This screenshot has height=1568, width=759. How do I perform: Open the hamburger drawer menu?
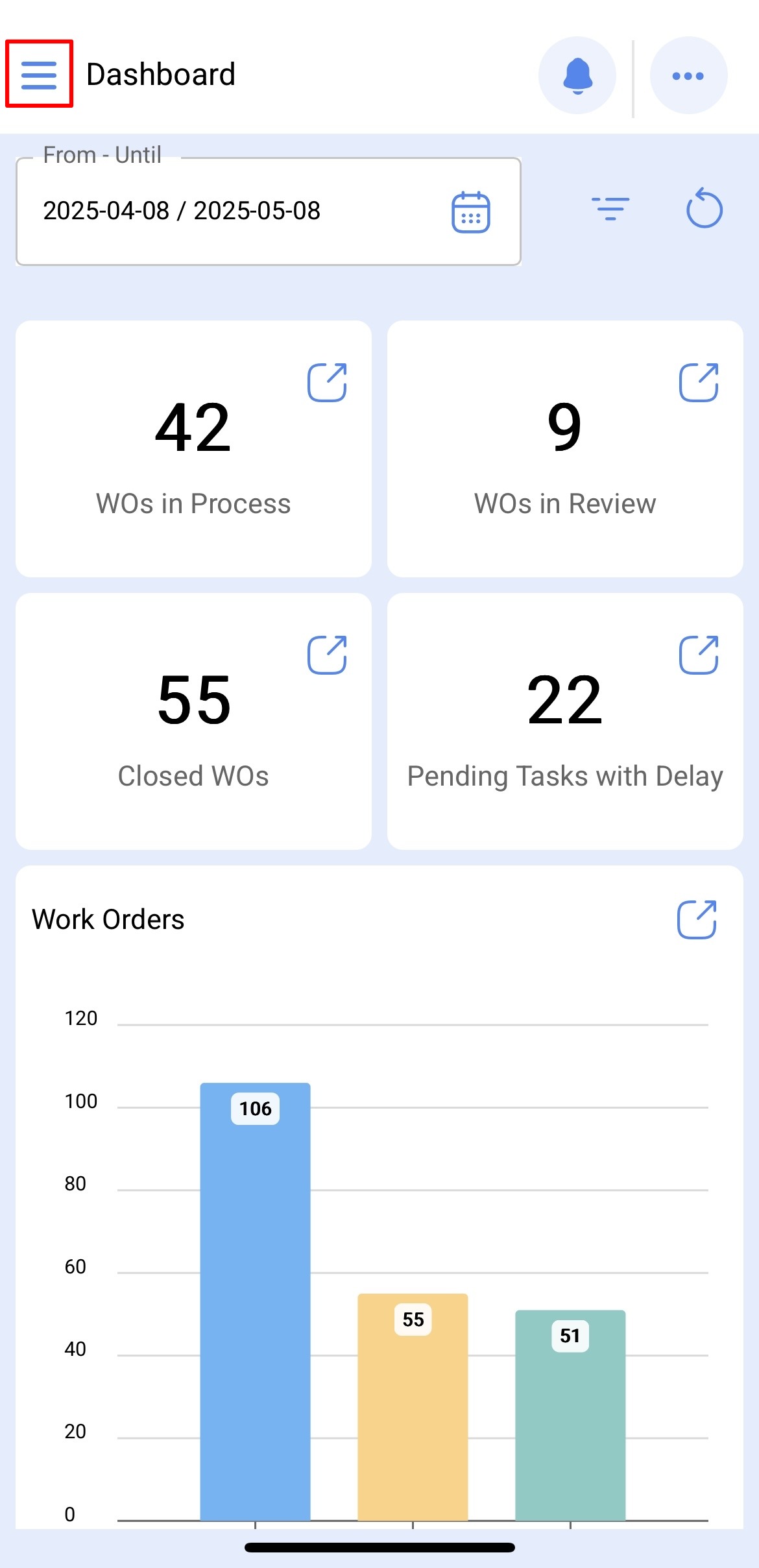pos(39,75)
